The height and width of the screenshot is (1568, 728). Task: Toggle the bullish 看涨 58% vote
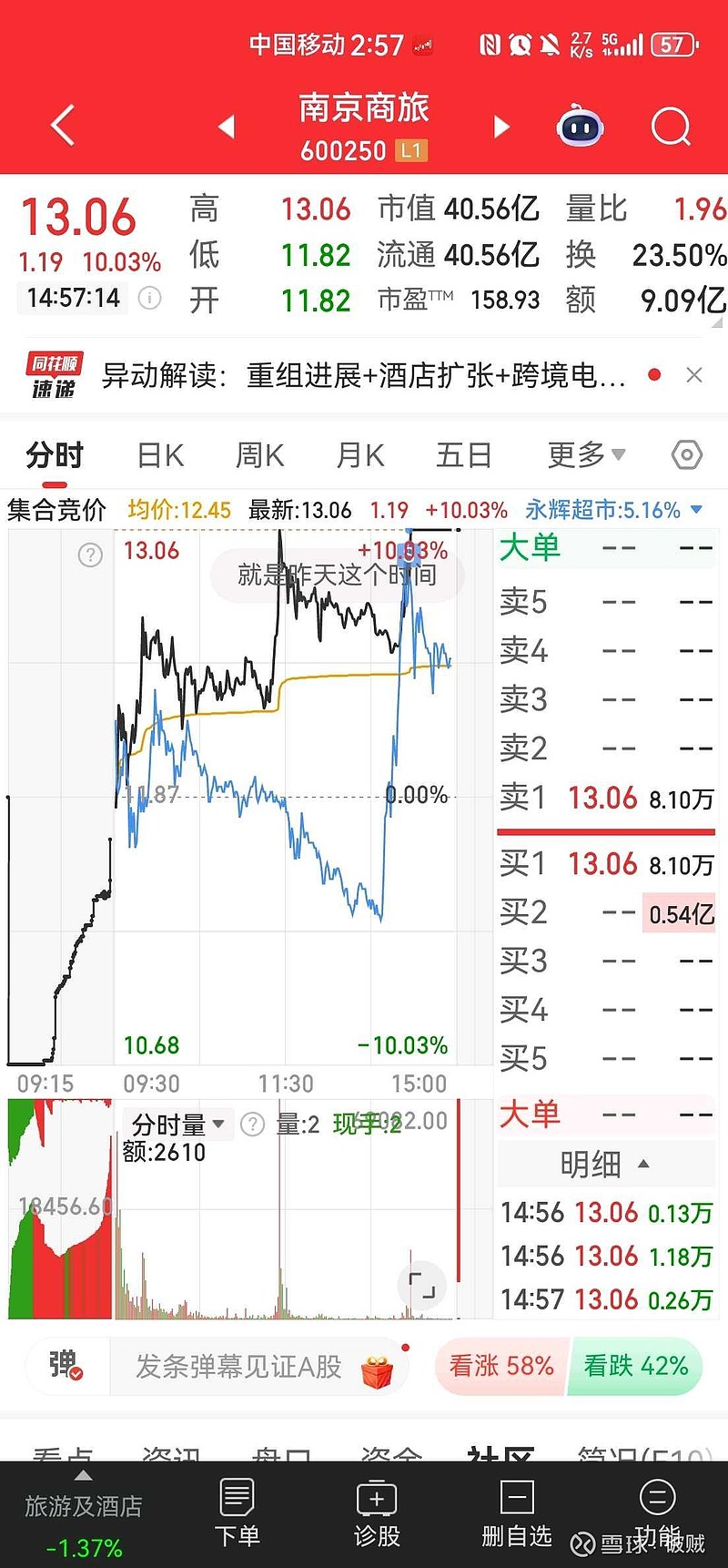pyautogui.click(x=501, y=1366)
